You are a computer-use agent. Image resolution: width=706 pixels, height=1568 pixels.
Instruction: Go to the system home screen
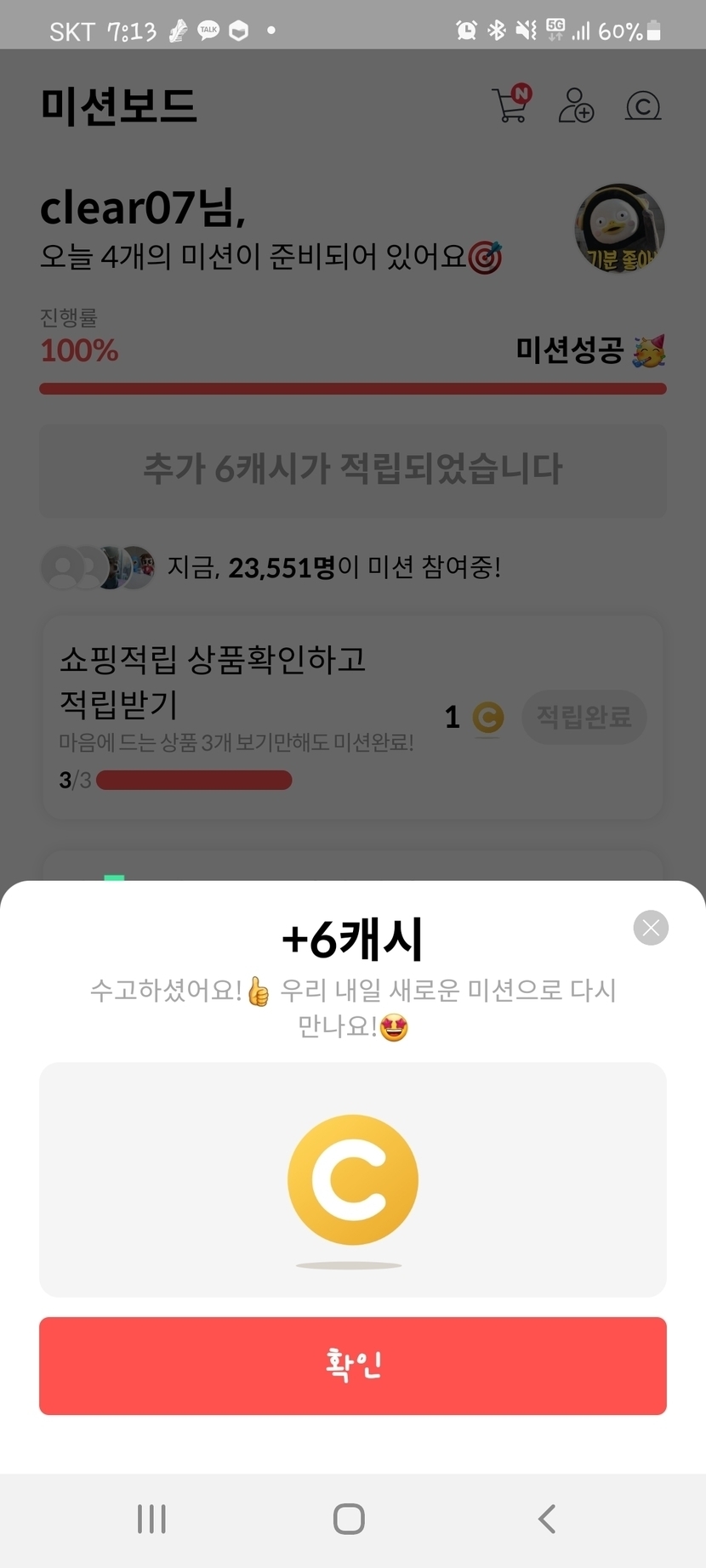pyautogui.click(x=349, y=1519)
